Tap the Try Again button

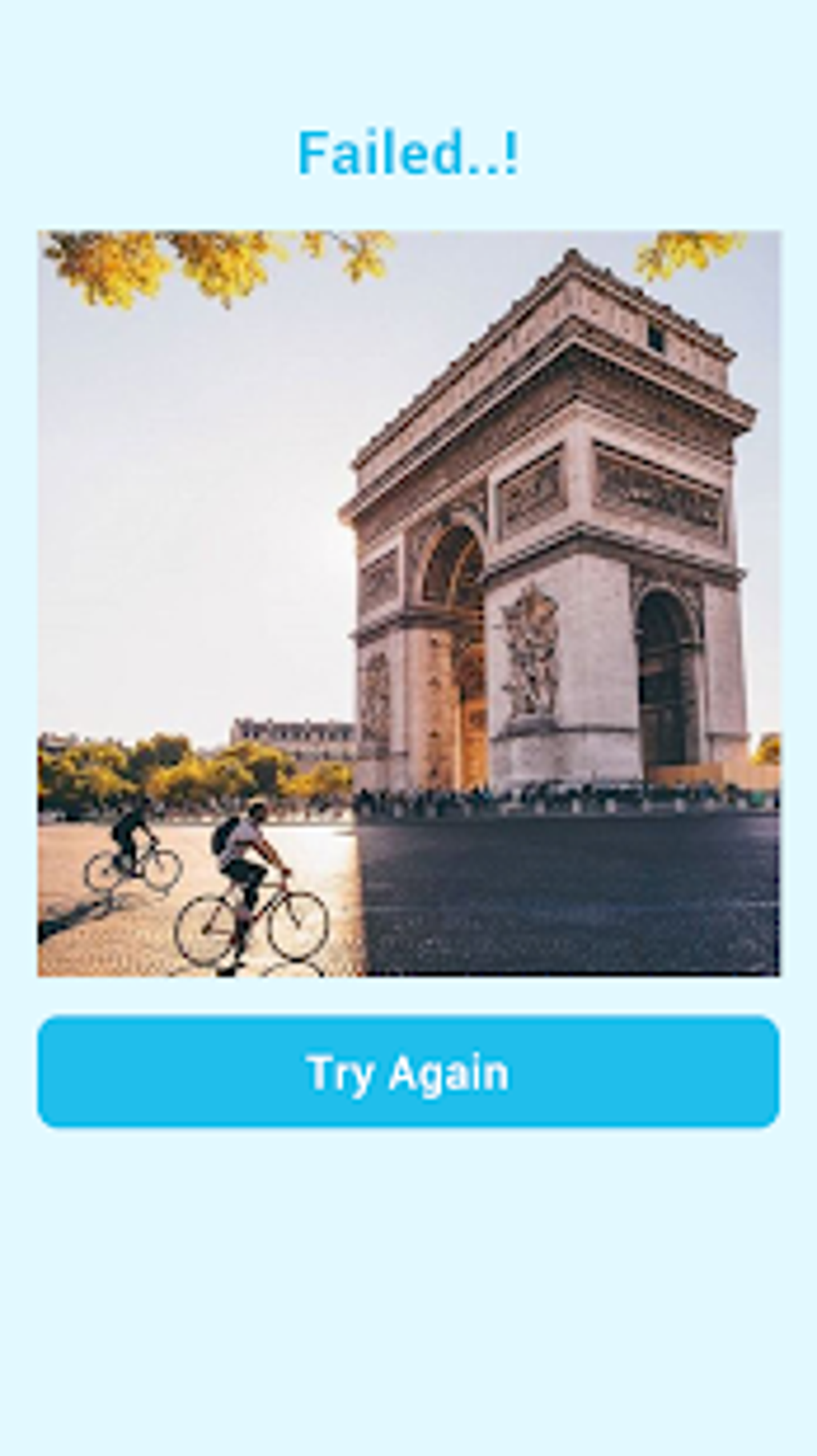click(408, 1071)
